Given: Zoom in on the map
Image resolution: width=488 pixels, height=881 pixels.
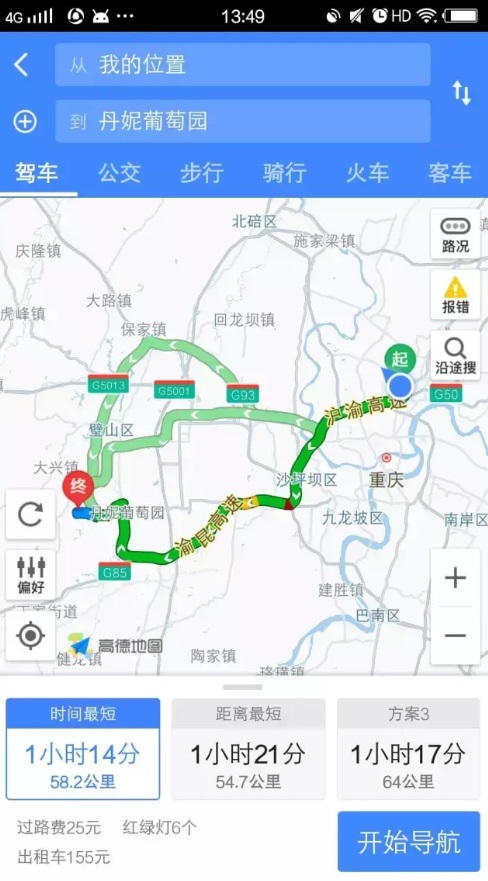Looking at the screenshot, I should 455,578.
